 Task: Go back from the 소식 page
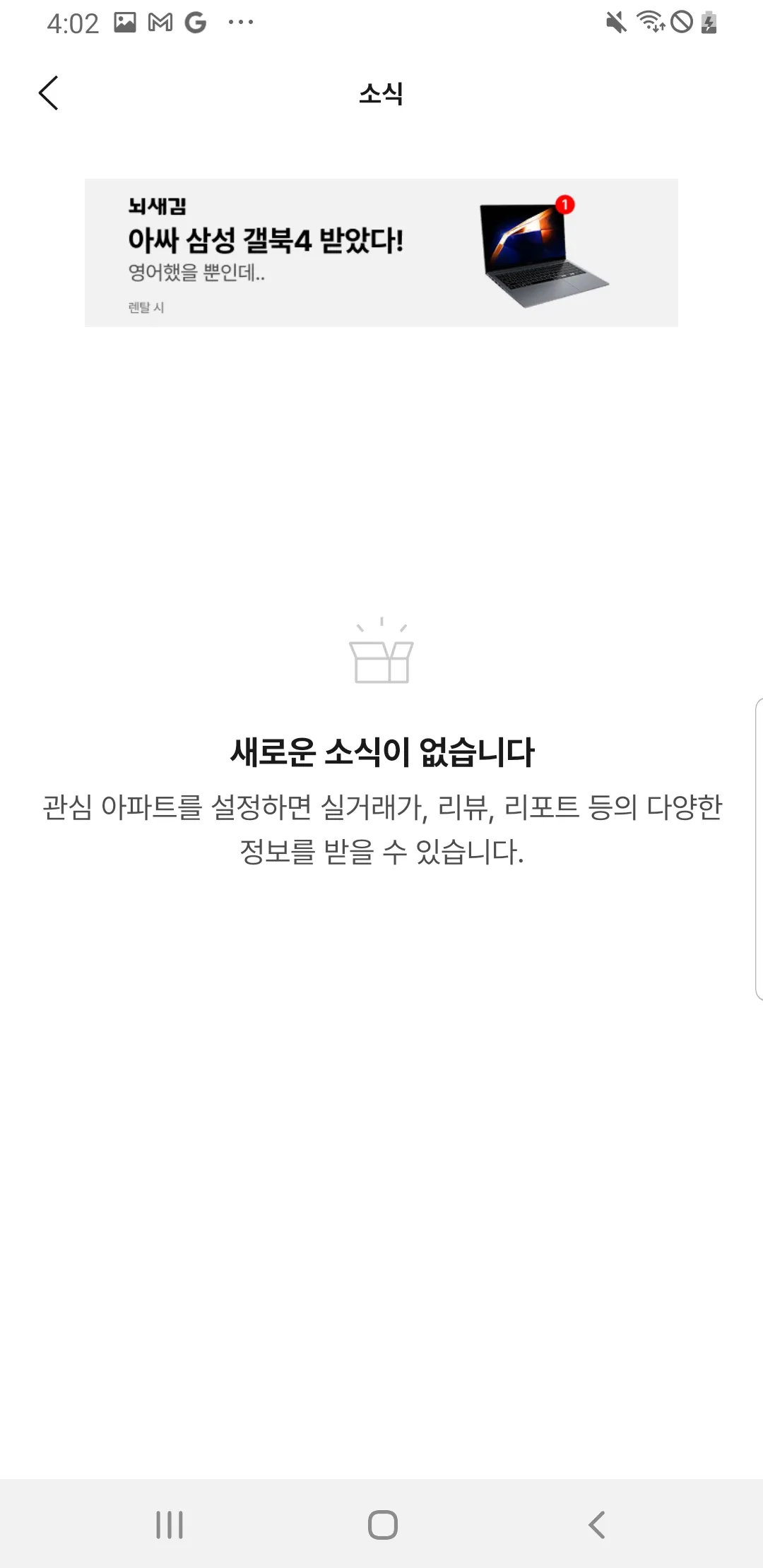(48, 93)
